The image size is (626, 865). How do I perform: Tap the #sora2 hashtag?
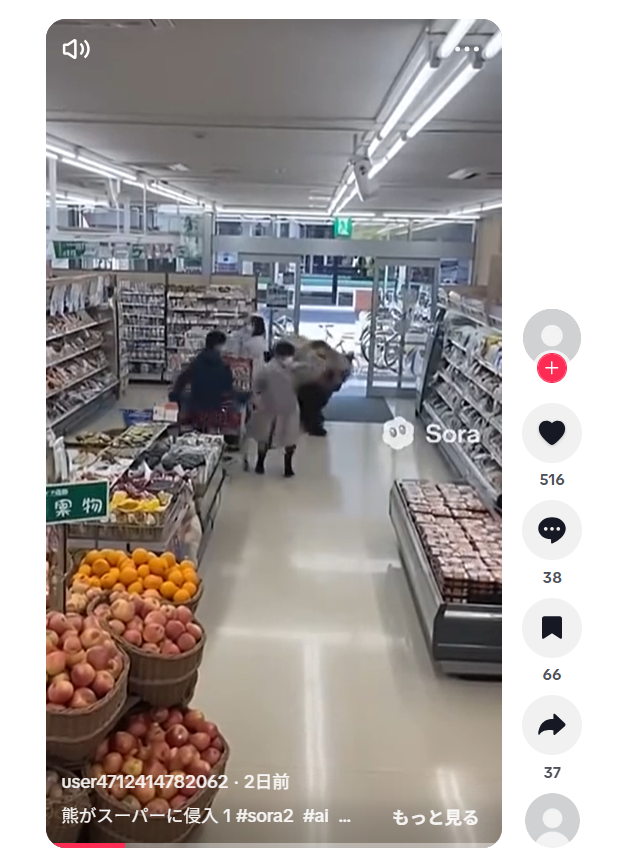click(269, 816)
